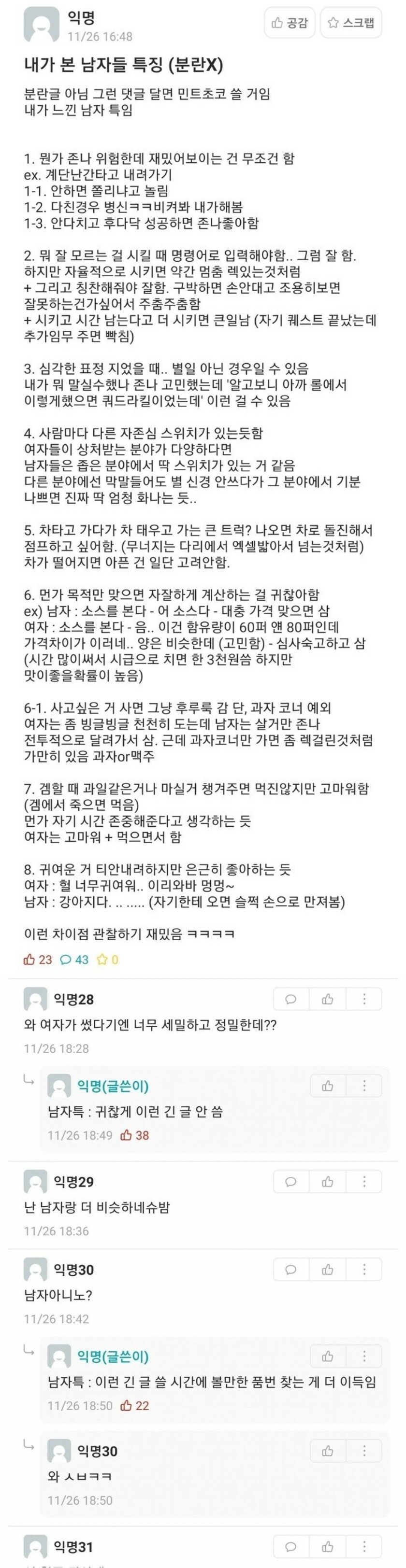406x1568 pixels.
Task: Scrap the post with the 스크랩 button
Action: (x=350, y=24)
